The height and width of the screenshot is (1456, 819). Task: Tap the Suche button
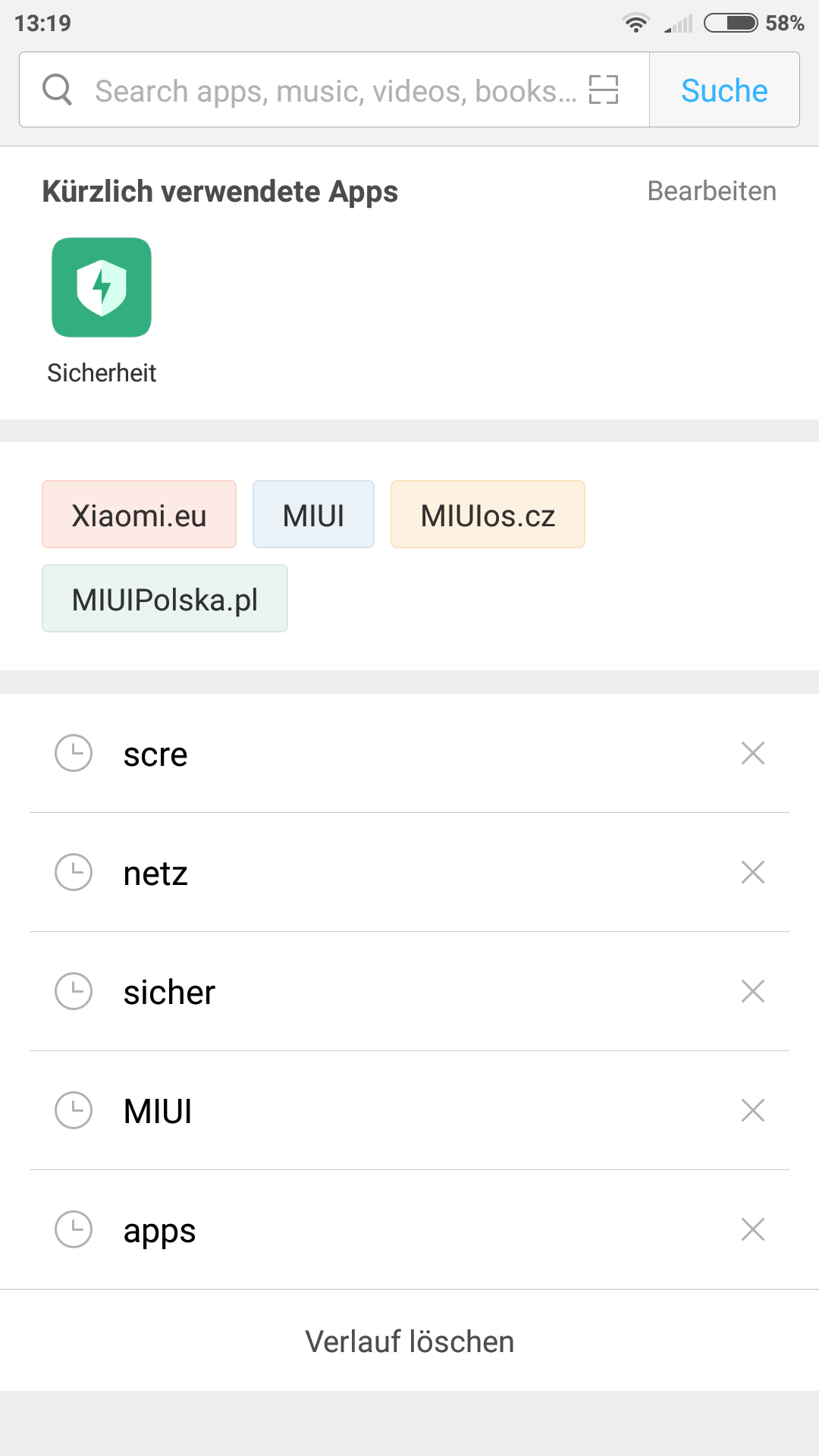point(724,89)
